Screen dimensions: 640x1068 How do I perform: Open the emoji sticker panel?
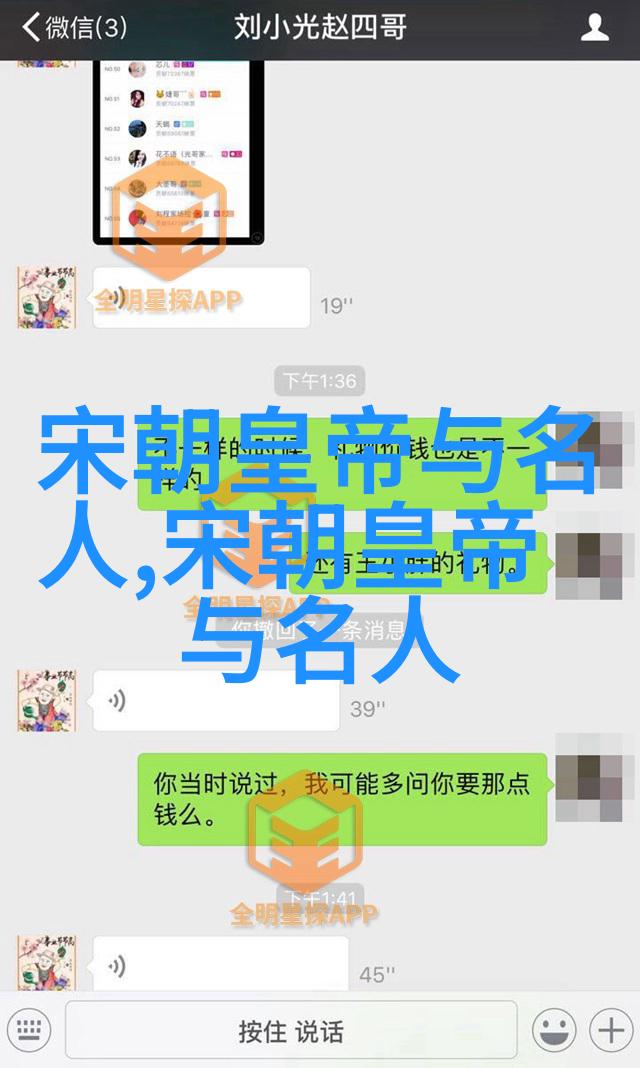tap(552, 1029)
